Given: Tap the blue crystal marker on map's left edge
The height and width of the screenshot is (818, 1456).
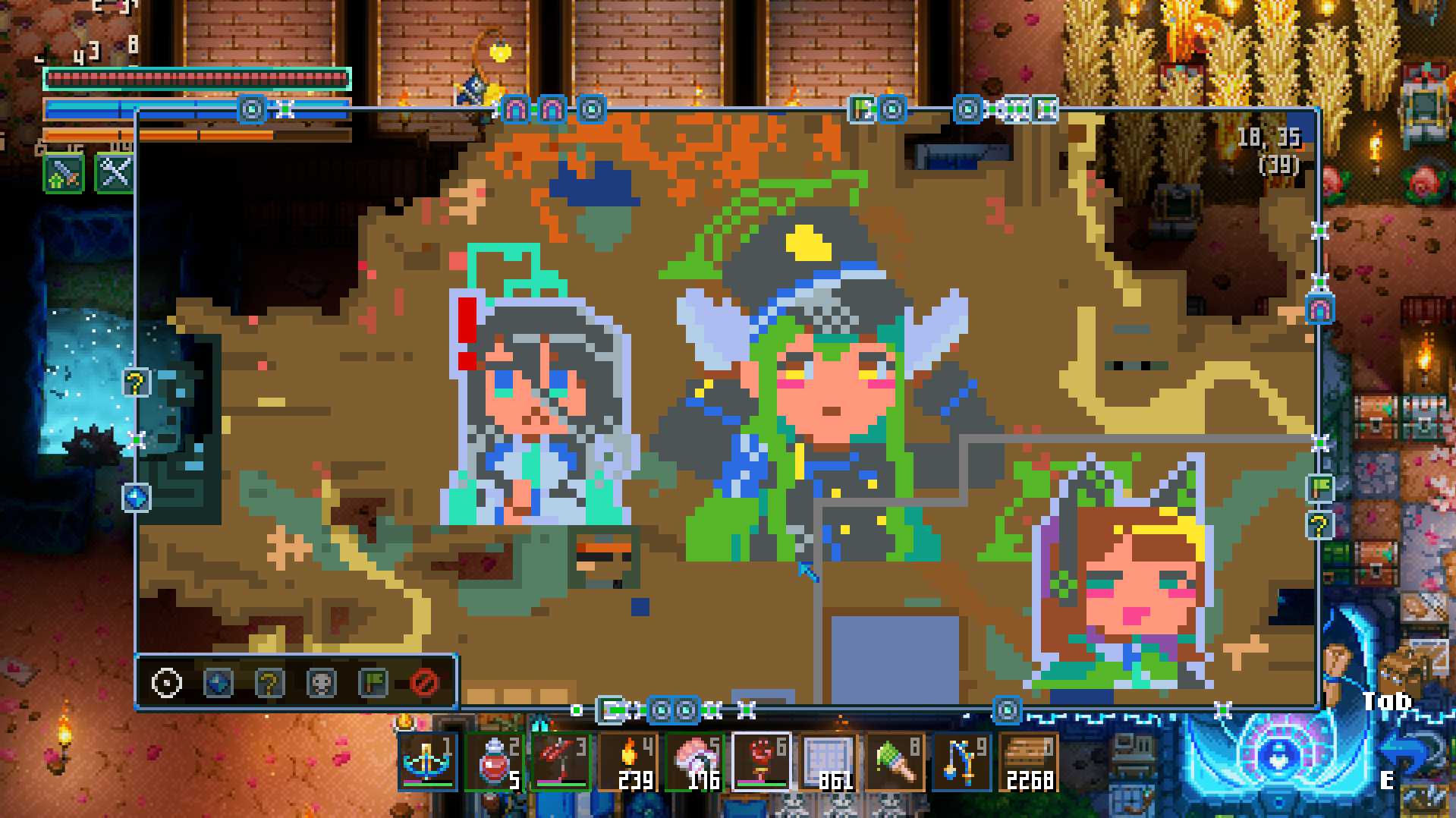Looking at the screenshot, I should tap(137, 499).
